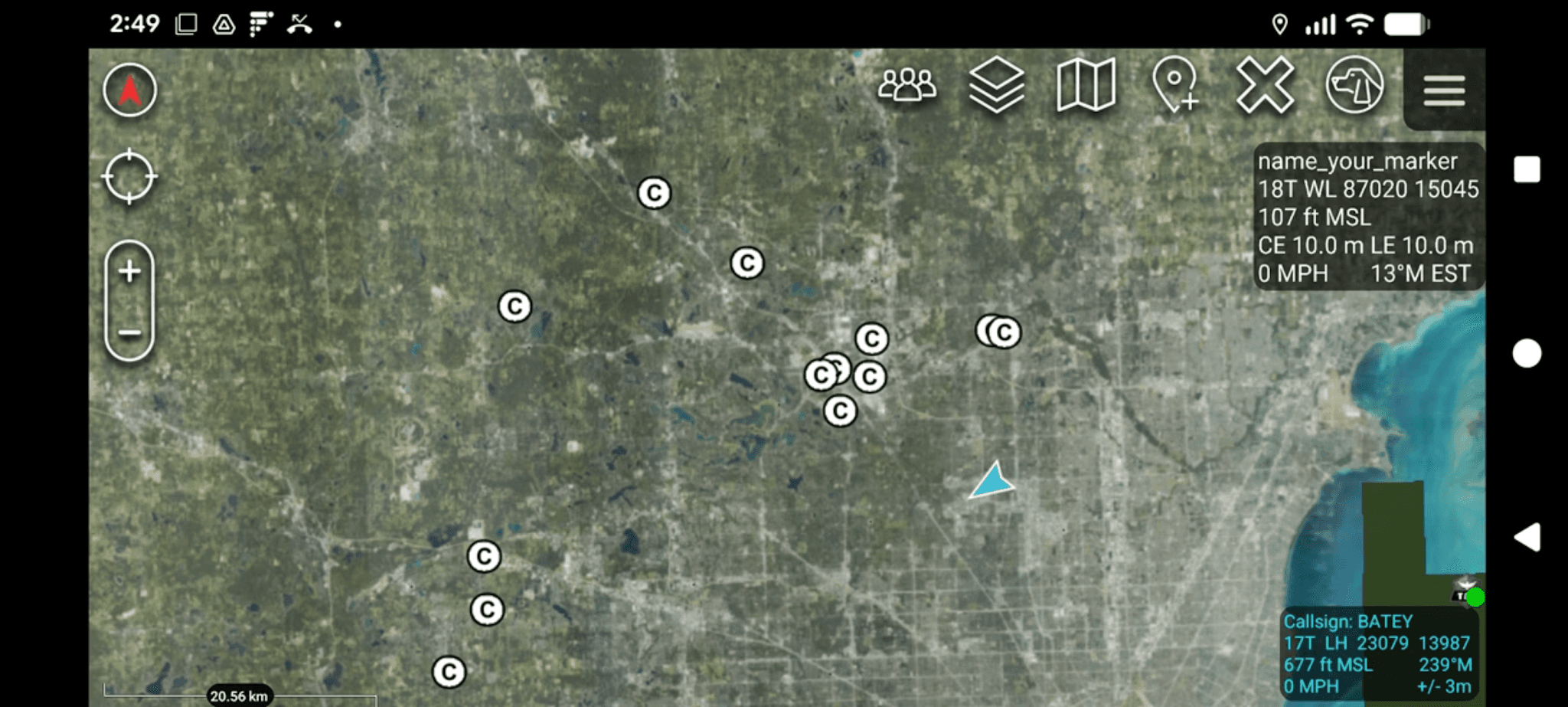
Task: Tap the north-up compass arrow
Action: [x=130, y=90]
